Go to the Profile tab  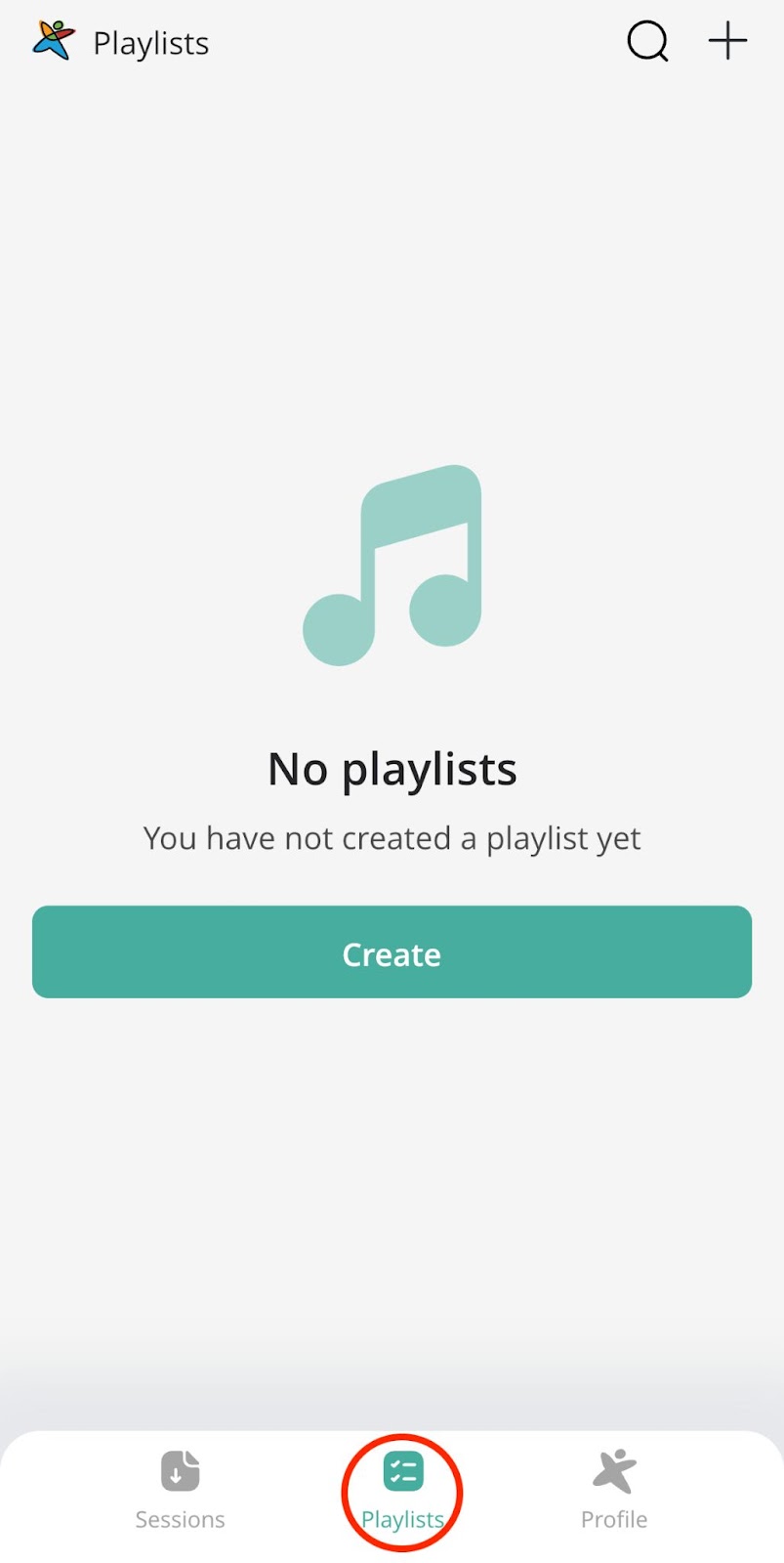click(x=614, y=1491)
